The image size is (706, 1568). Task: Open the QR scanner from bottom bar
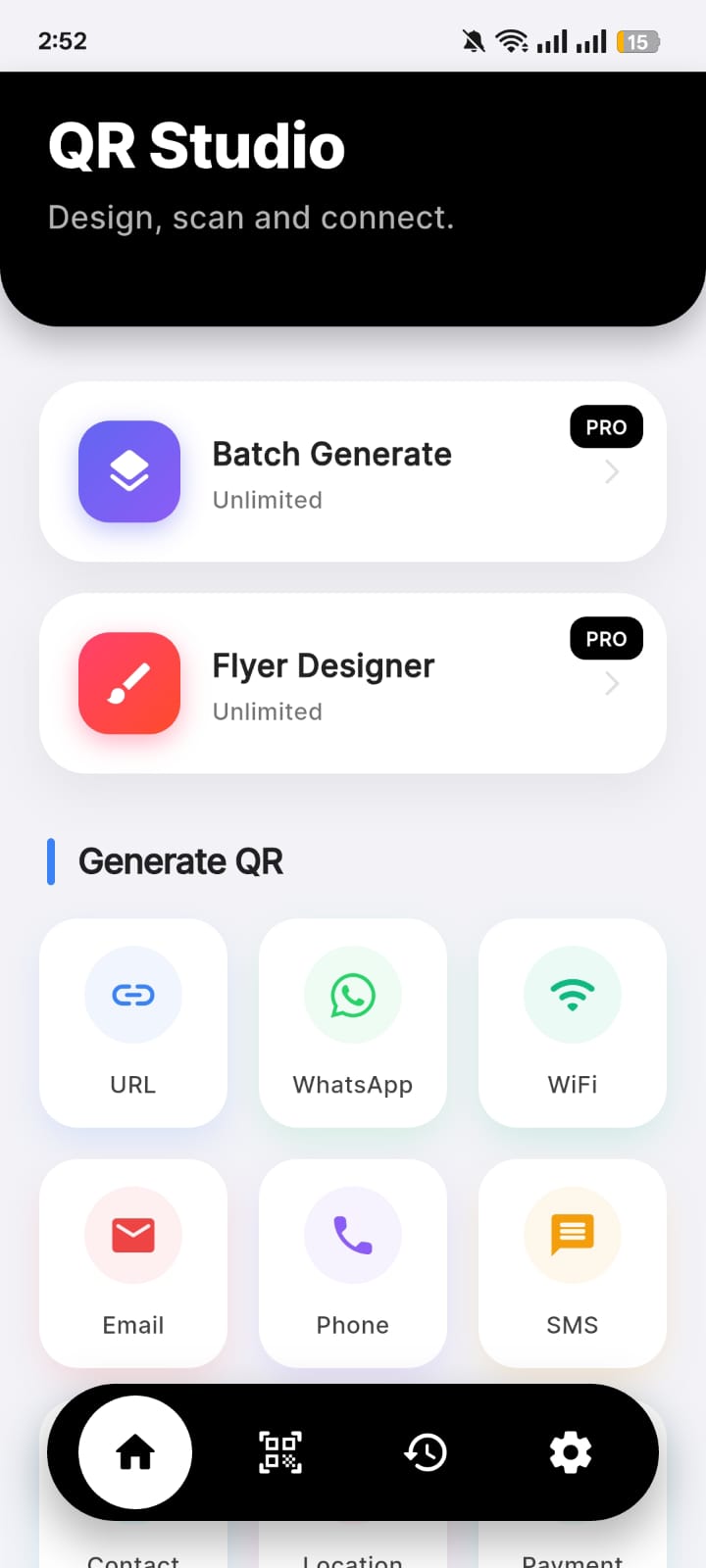pos(279,1453)
